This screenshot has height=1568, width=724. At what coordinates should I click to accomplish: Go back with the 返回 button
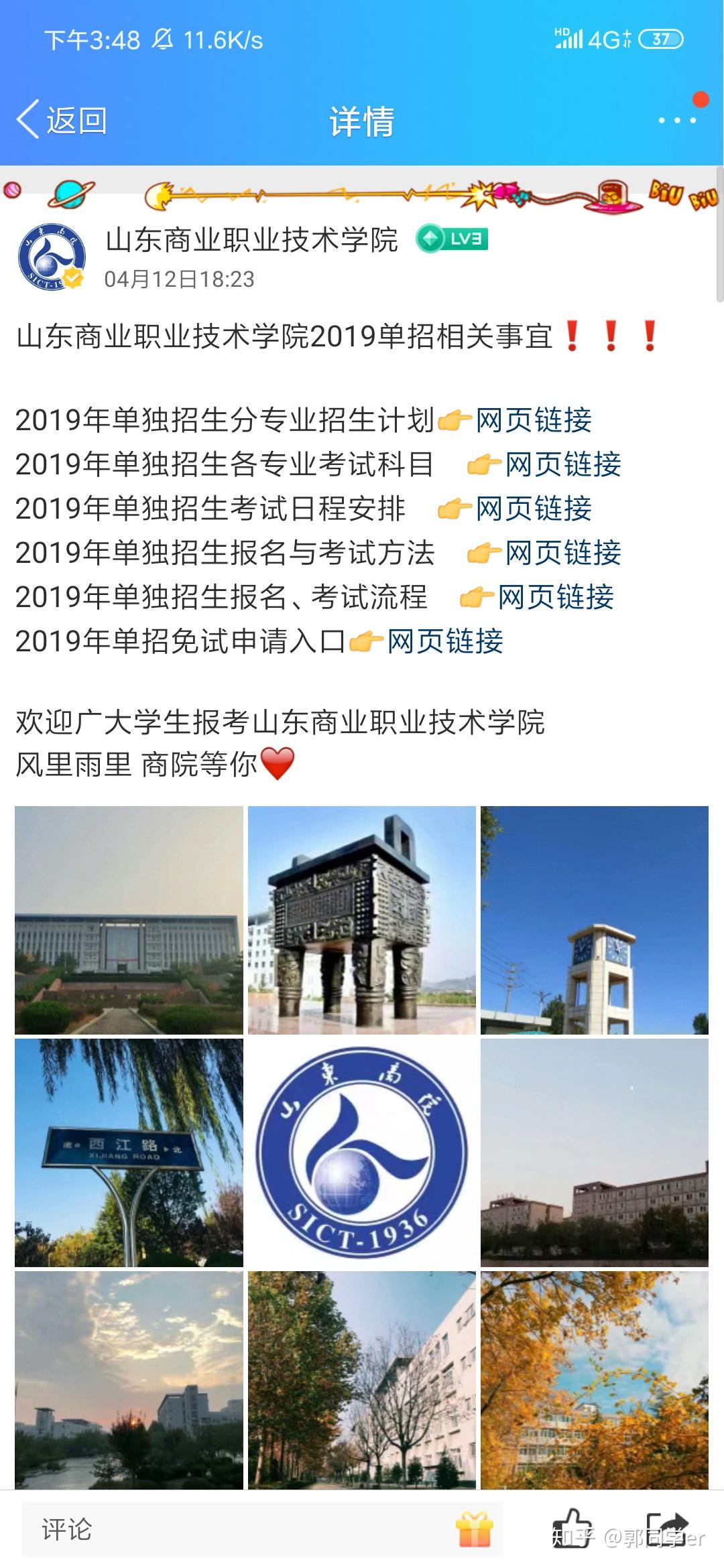click(62, 121)
